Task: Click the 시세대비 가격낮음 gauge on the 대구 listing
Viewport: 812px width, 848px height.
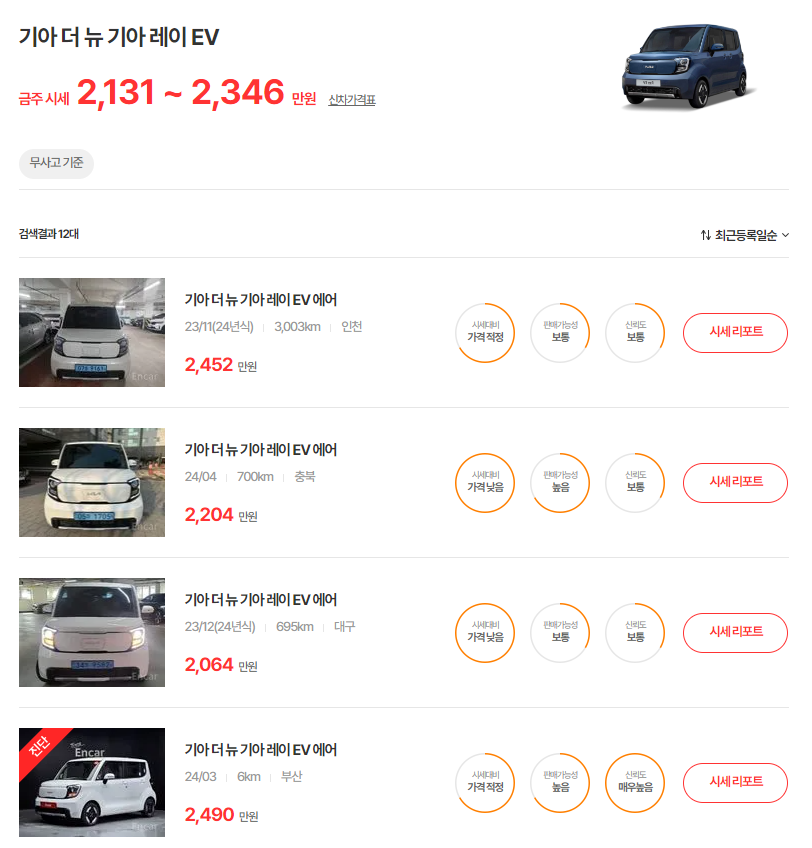Action: click(485, 633)
